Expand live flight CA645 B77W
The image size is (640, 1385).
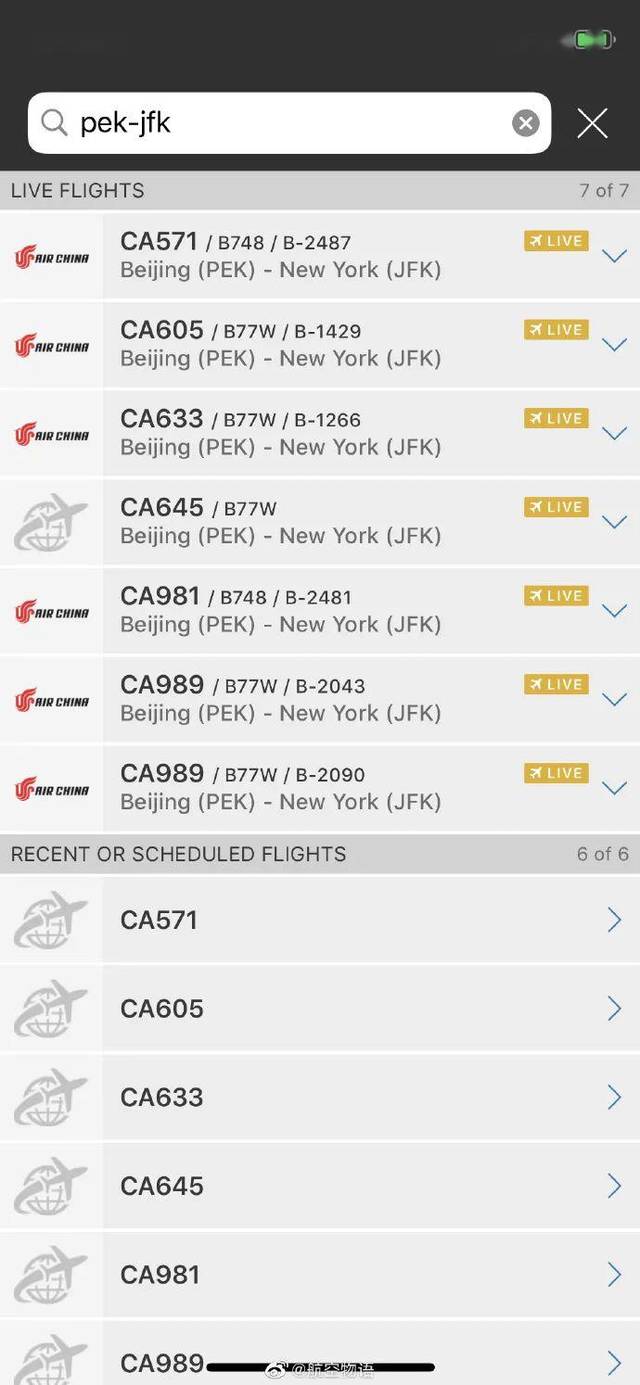click(x=614, y=522)
